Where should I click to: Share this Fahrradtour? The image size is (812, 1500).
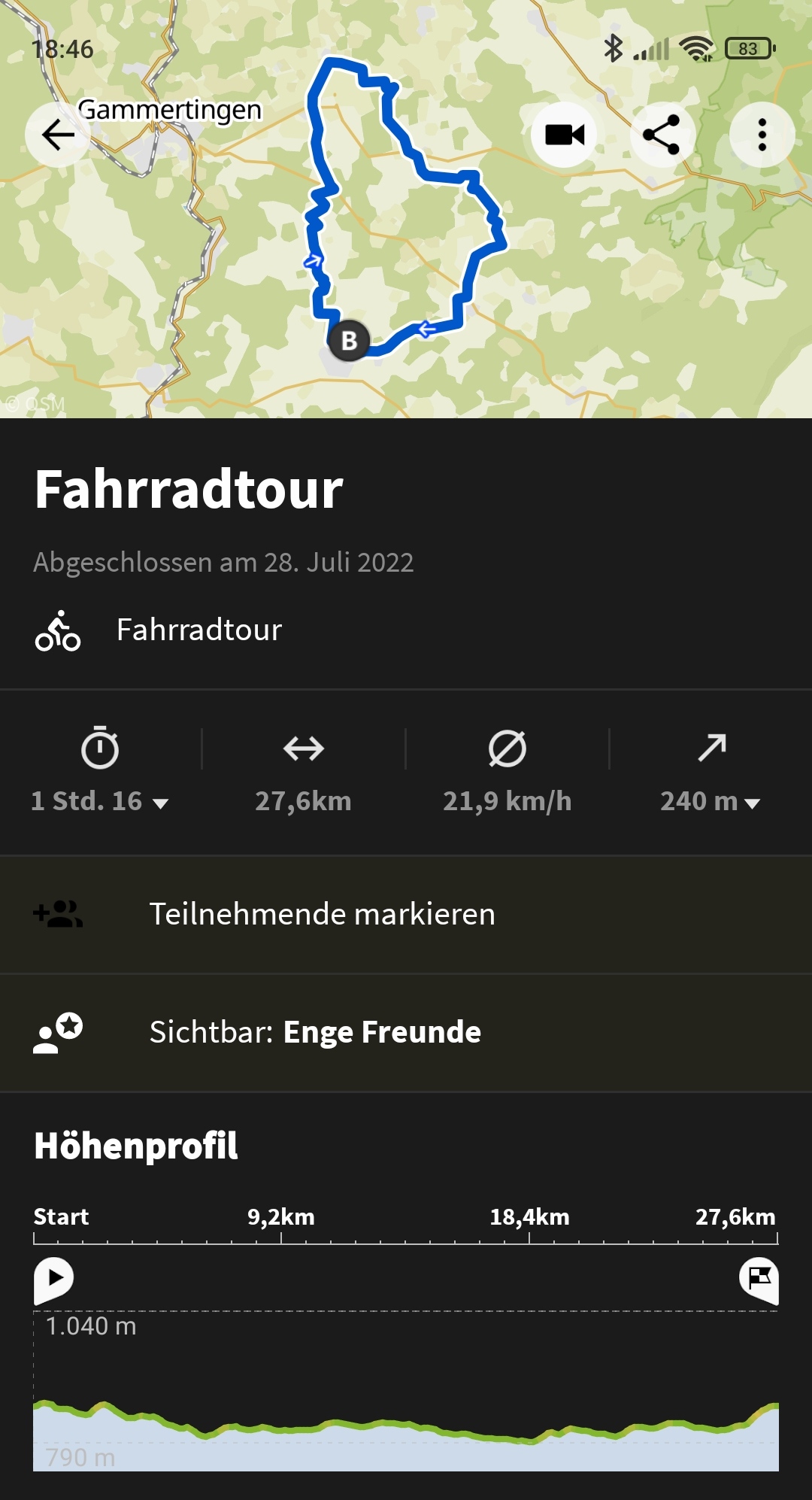[662, 135]
